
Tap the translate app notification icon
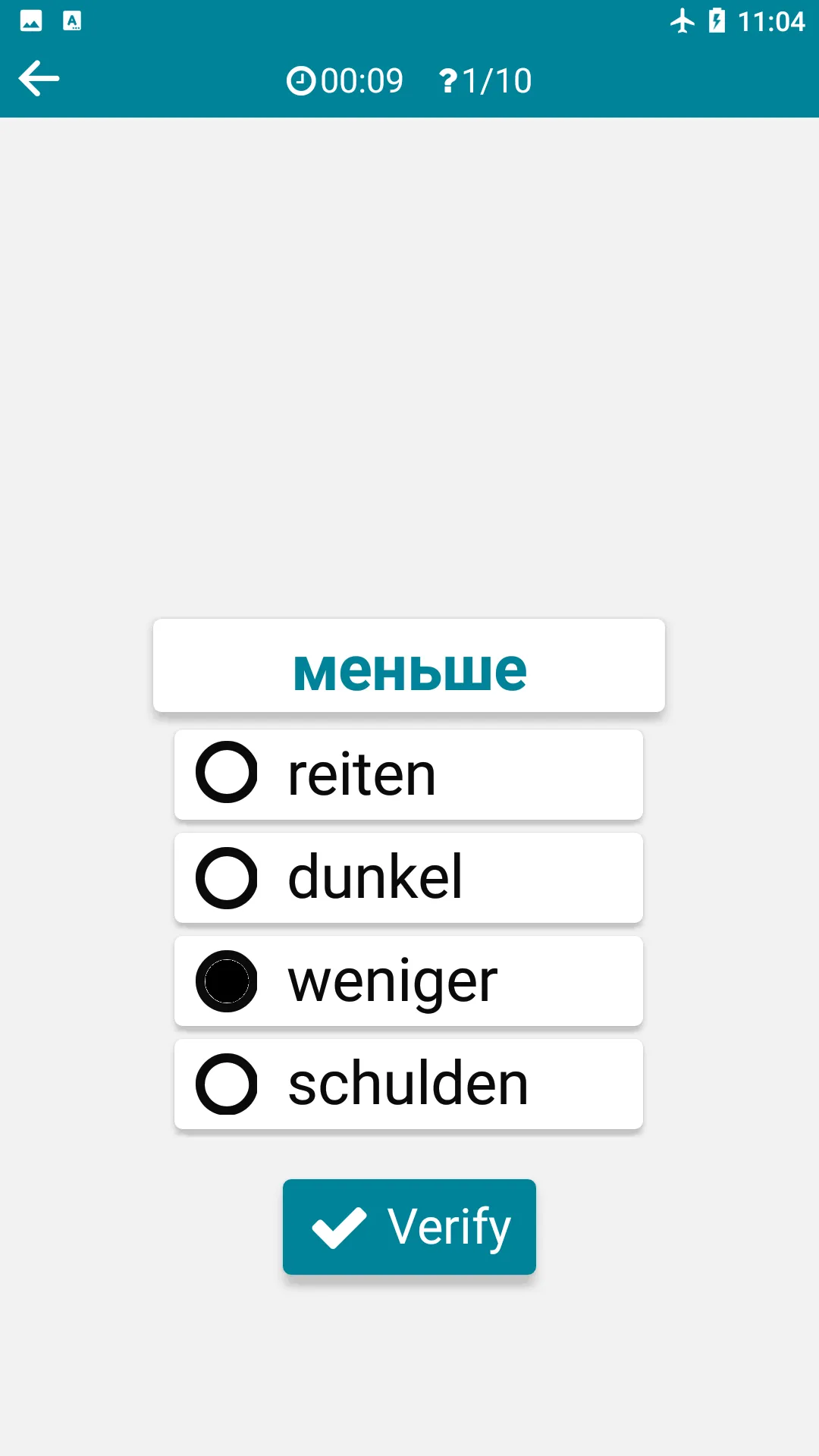(x=72, y=22)
